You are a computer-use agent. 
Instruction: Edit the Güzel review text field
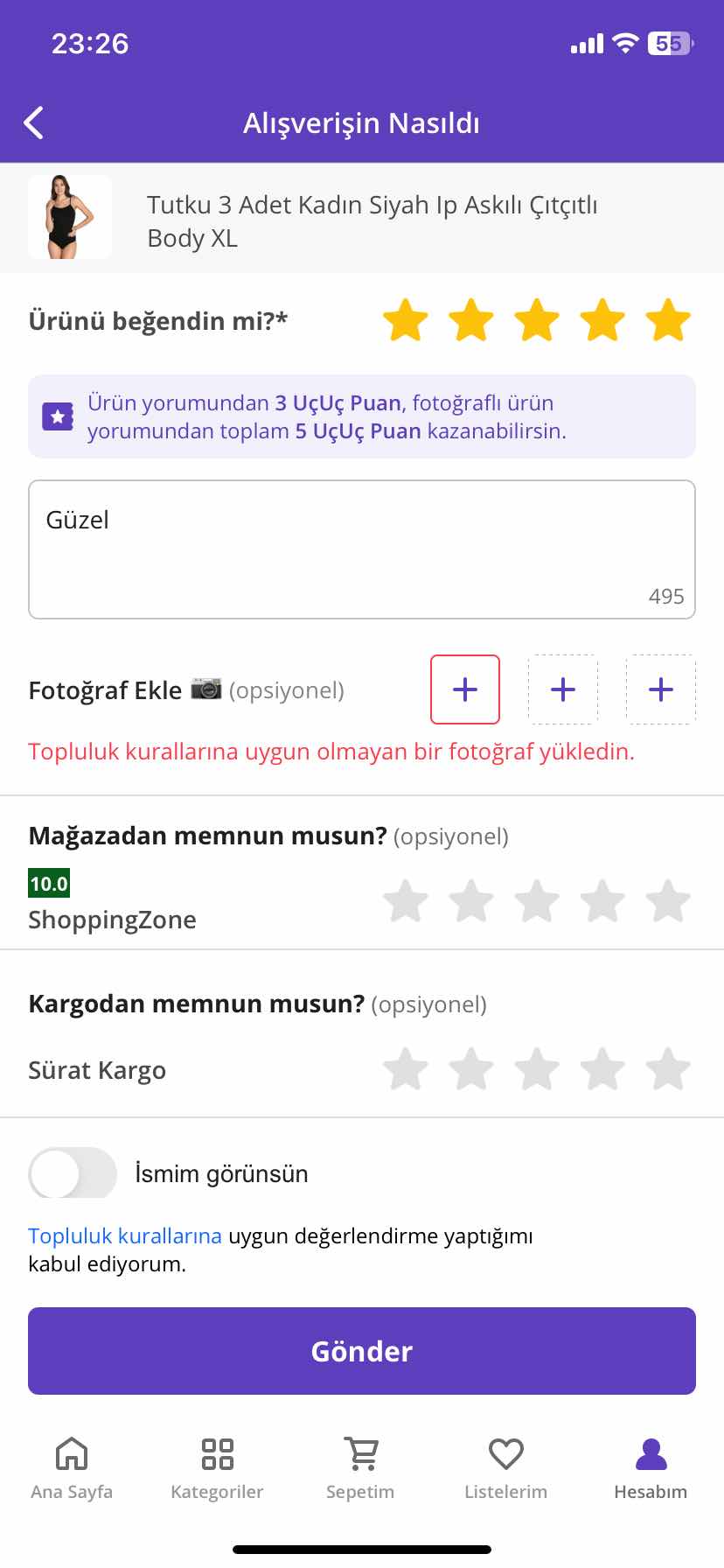tap(362, 549)
